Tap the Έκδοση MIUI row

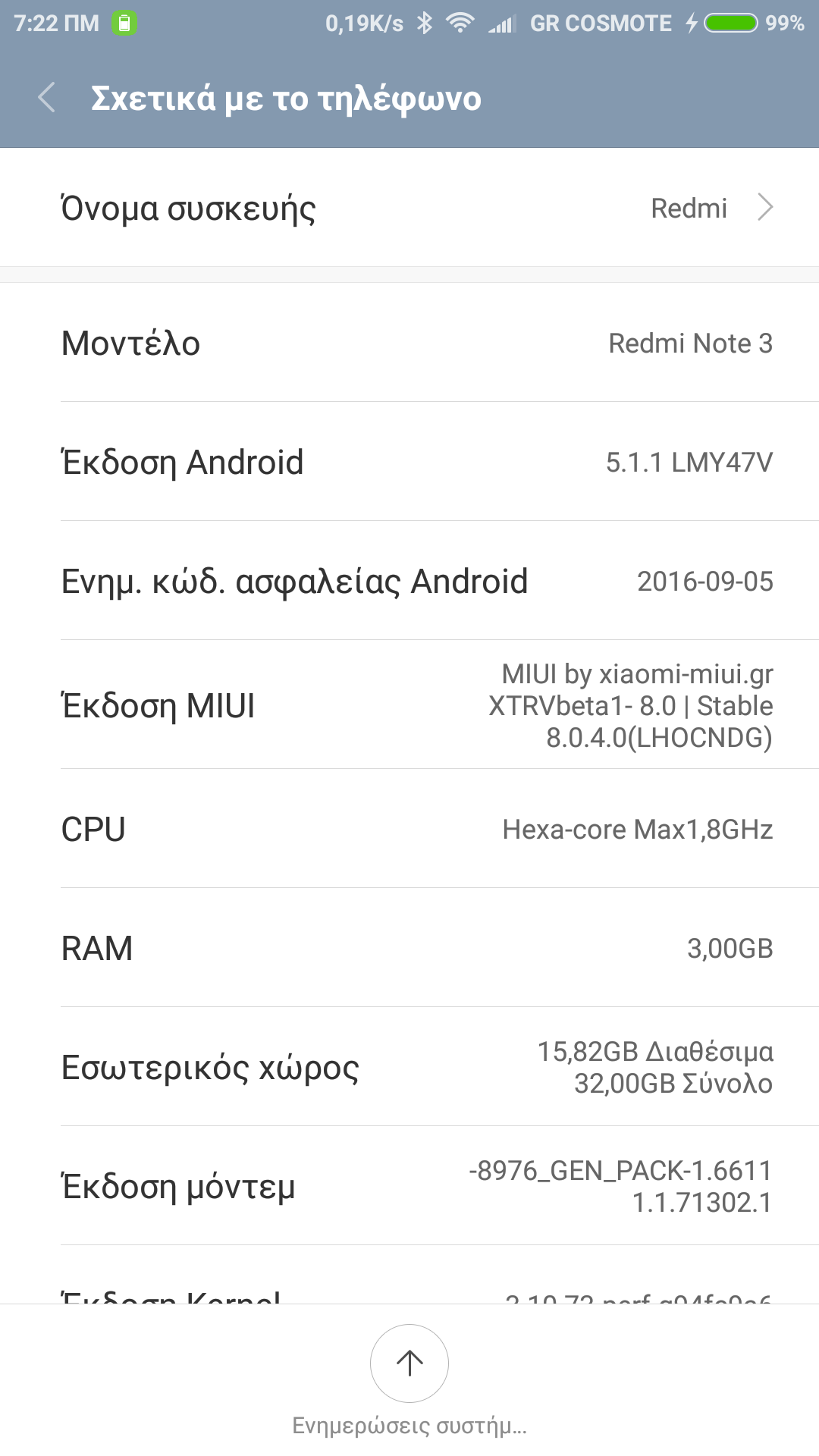(409, 705)
